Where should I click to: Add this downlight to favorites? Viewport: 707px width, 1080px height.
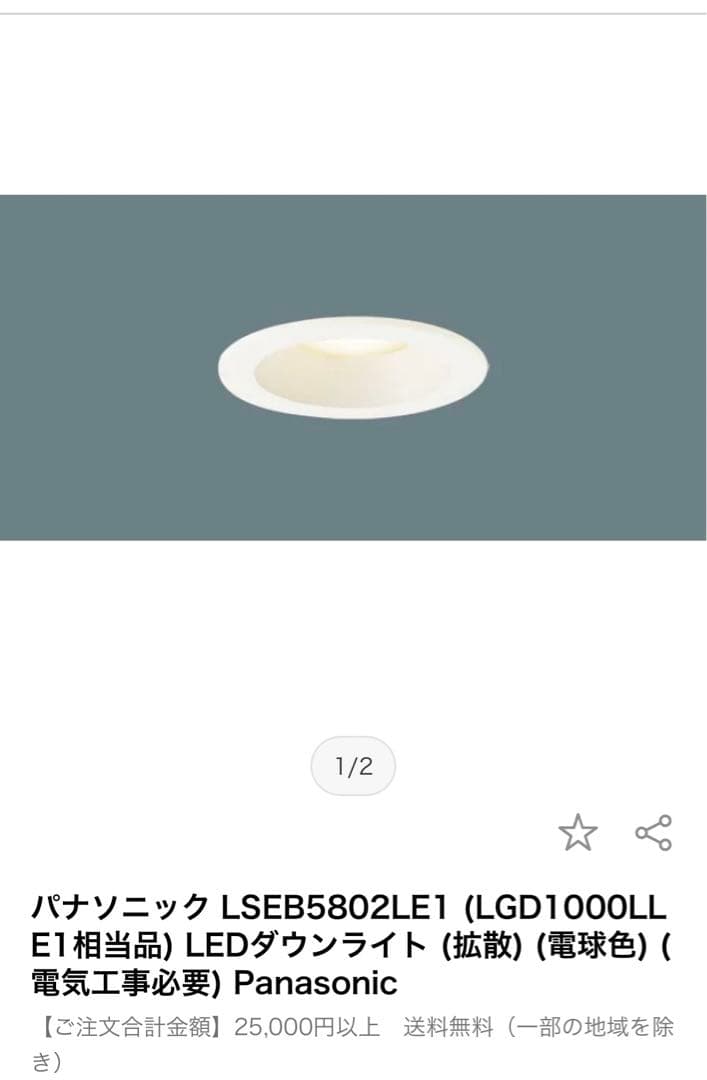tap(577, 832)
